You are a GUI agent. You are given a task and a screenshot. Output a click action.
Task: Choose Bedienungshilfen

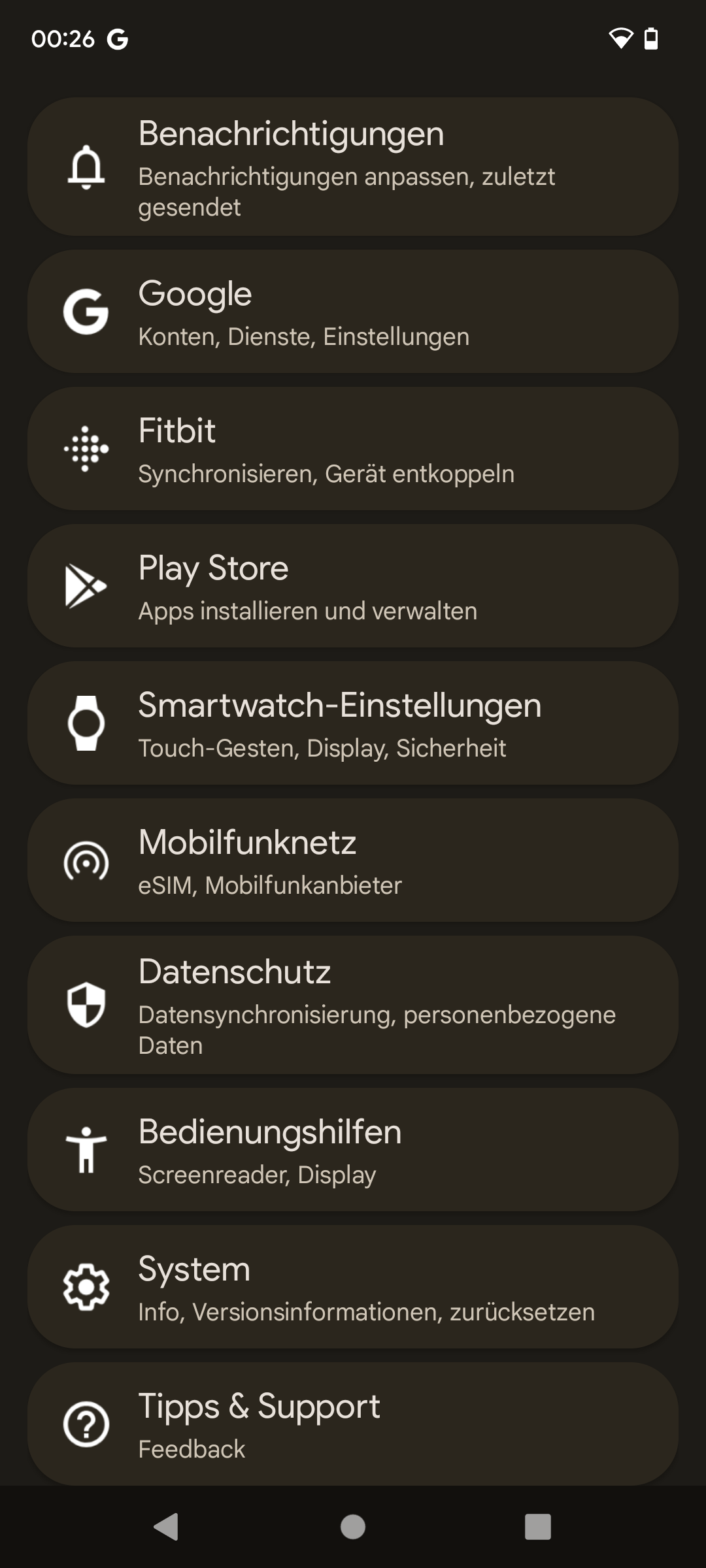pos(353,1149)
